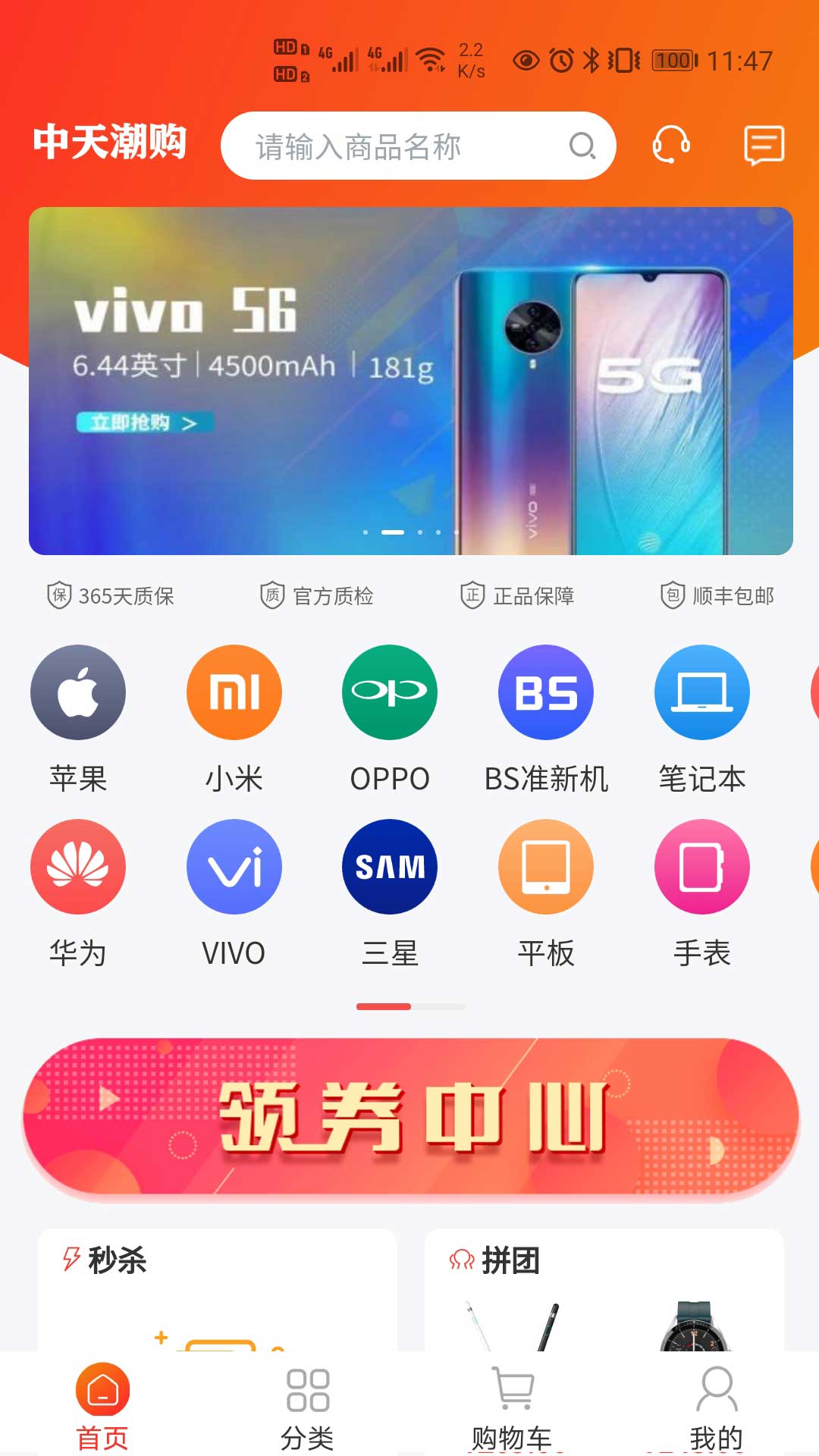
Task: Open the 领券中心 coupon center banner
Action: click(410, 1119)
